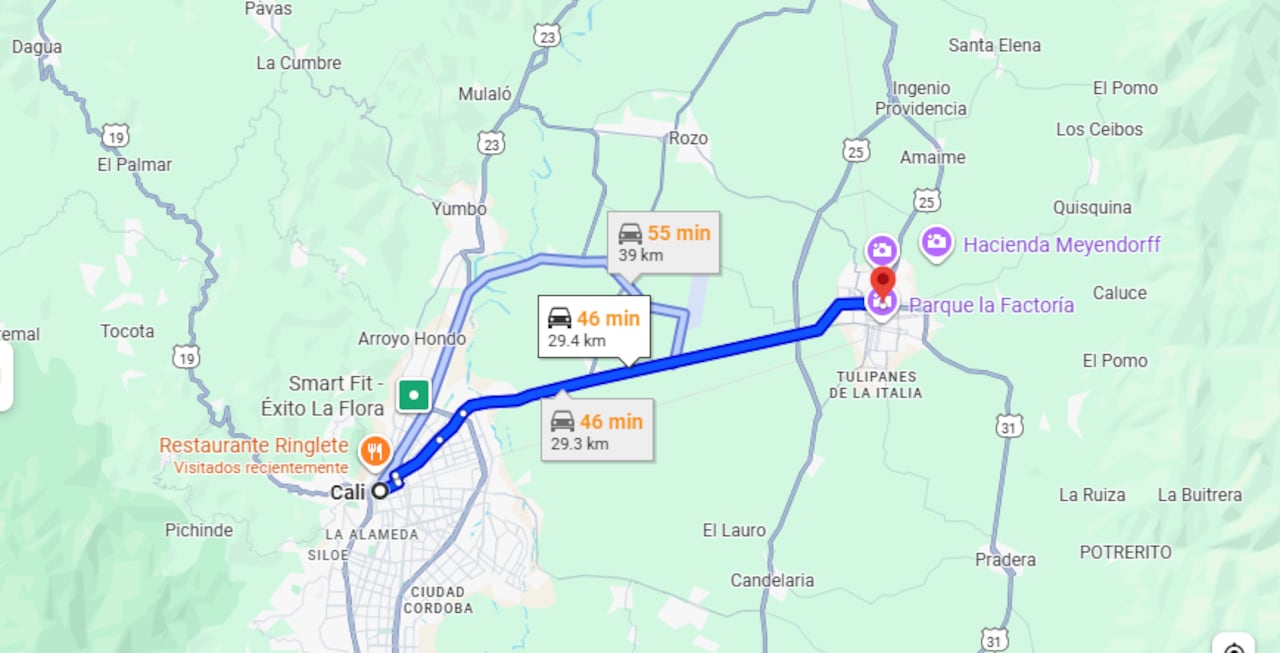The image size is (1280, 653).
Task: Select the 55 min 39 km alternate route
Action: (663, 242)
